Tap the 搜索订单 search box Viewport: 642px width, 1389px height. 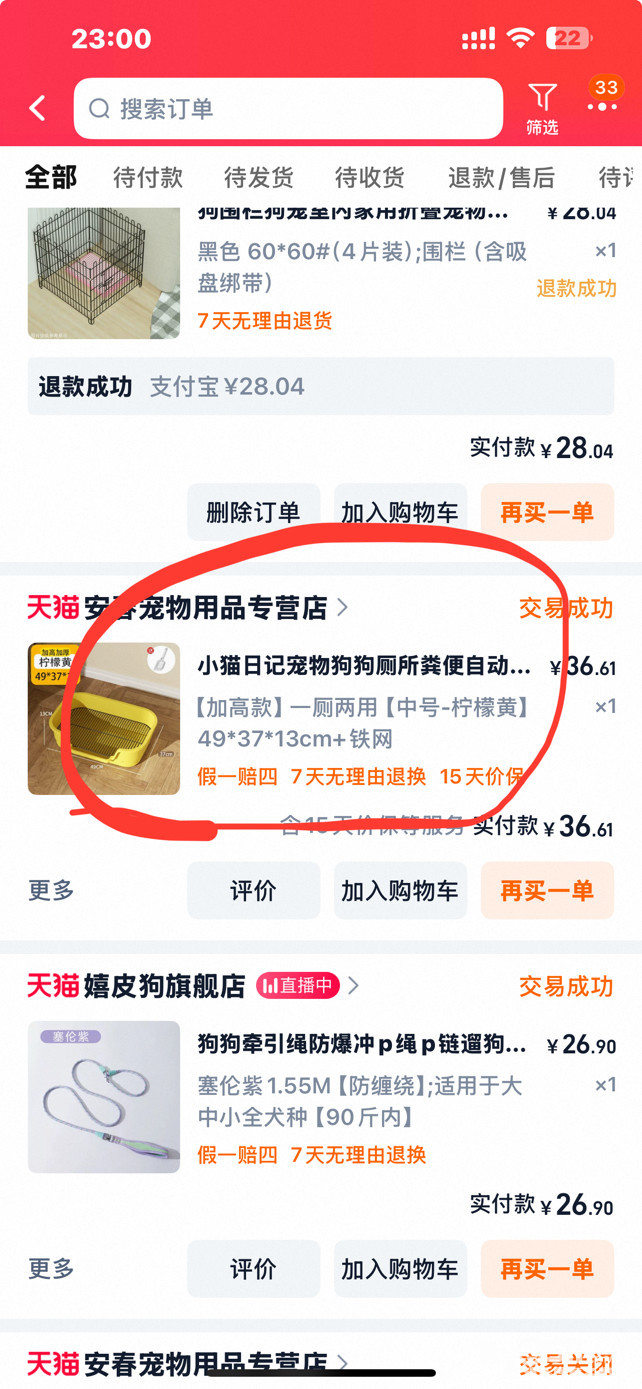(288, 108)
